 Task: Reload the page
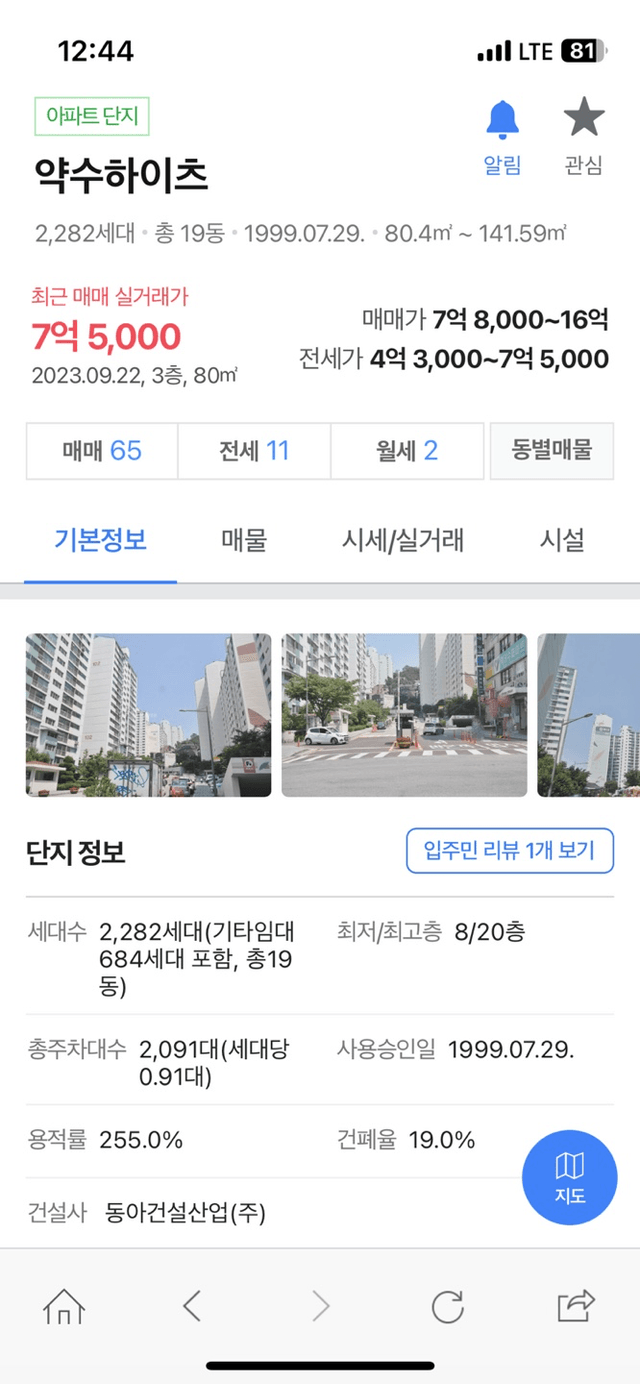click(x=447, y=1306)
